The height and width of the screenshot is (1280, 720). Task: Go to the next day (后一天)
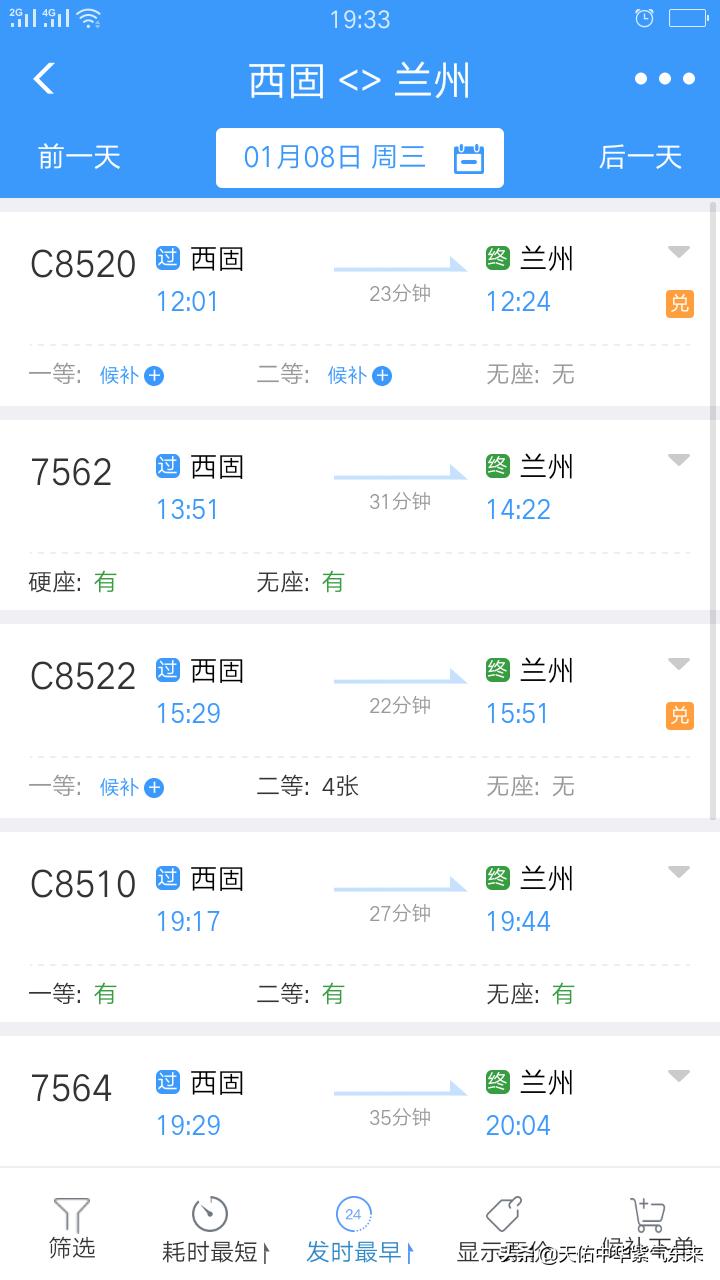[x=641, y=157]
